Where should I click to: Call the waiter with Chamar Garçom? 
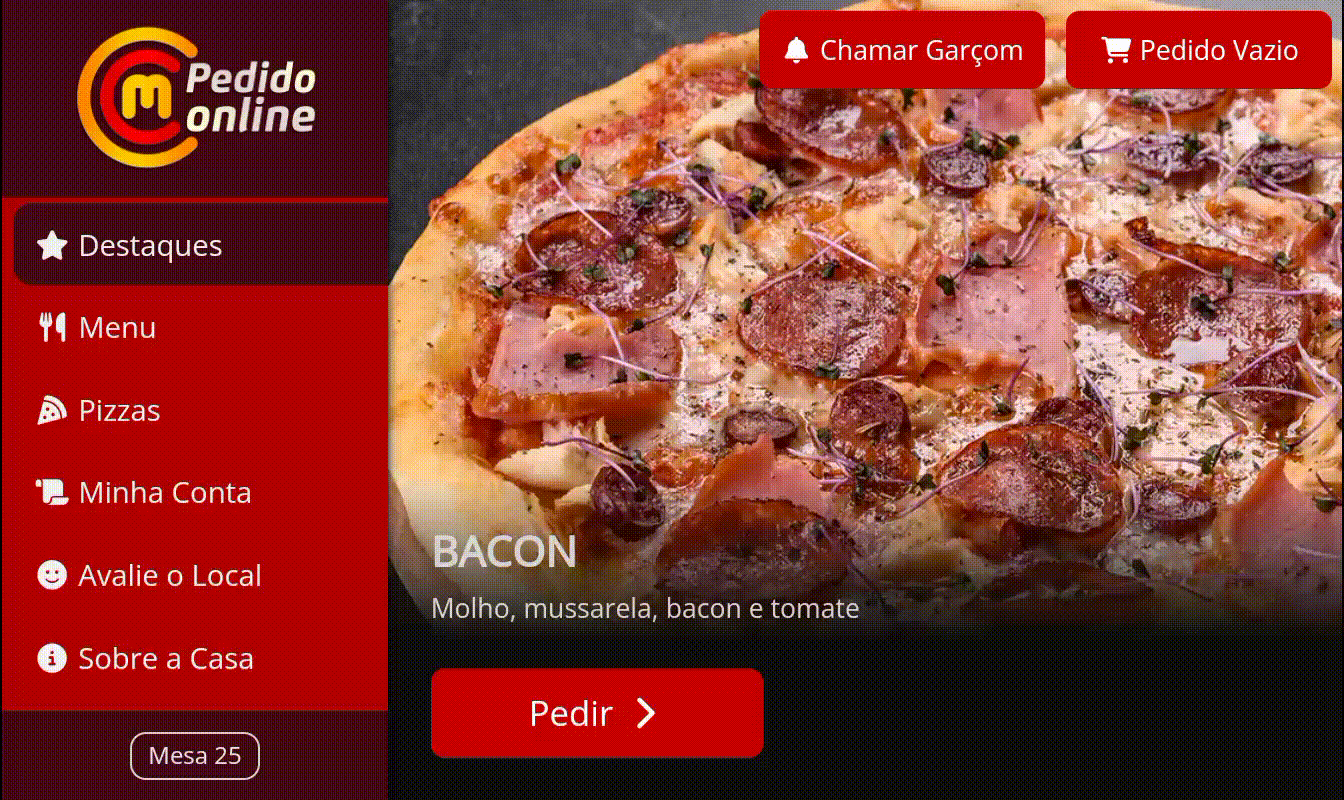(x=902, y=50)
